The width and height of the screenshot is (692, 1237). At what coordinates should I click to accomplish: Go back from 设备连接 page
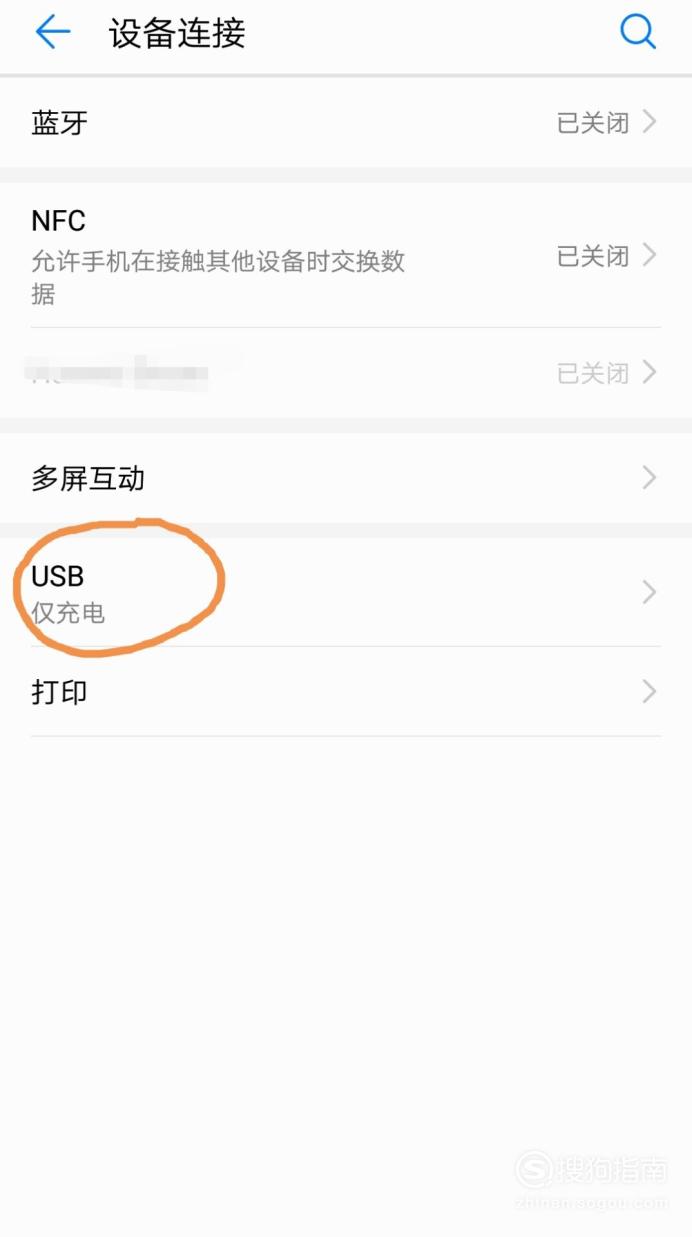click(x=52, y=33)
